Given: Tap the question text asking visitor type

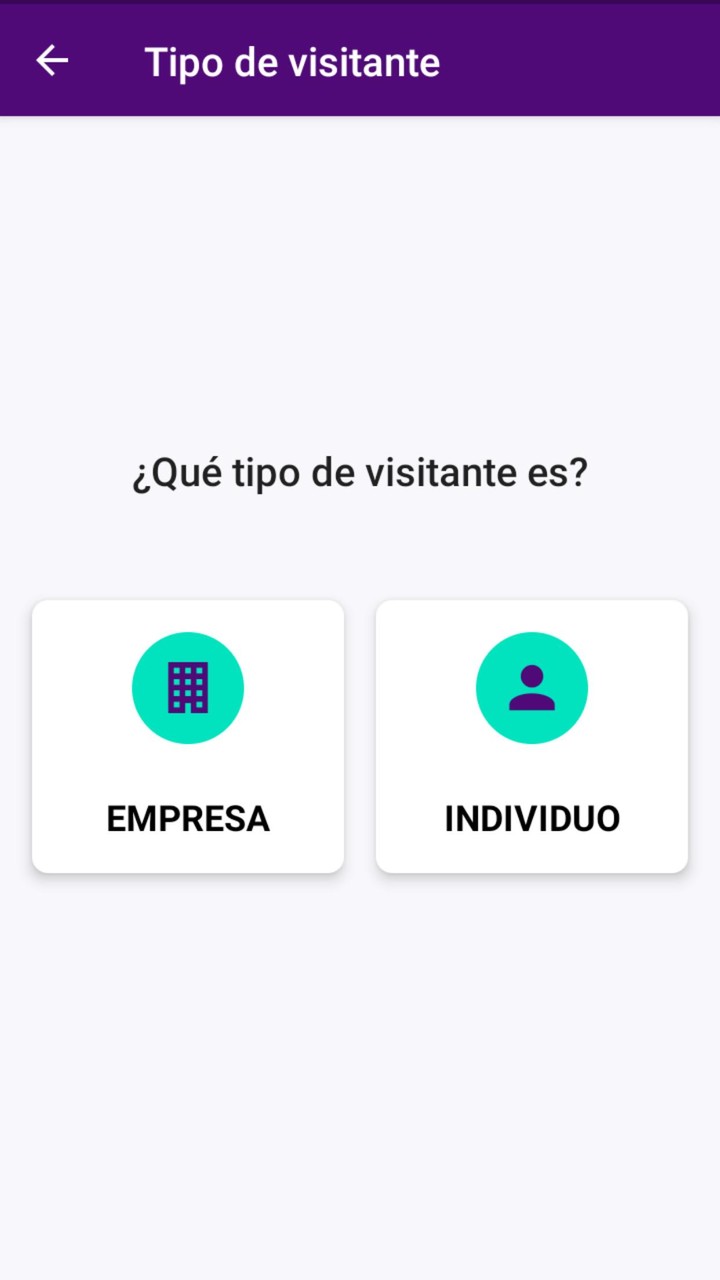Looking at the screenshot, I should click(x=362, y=472).
